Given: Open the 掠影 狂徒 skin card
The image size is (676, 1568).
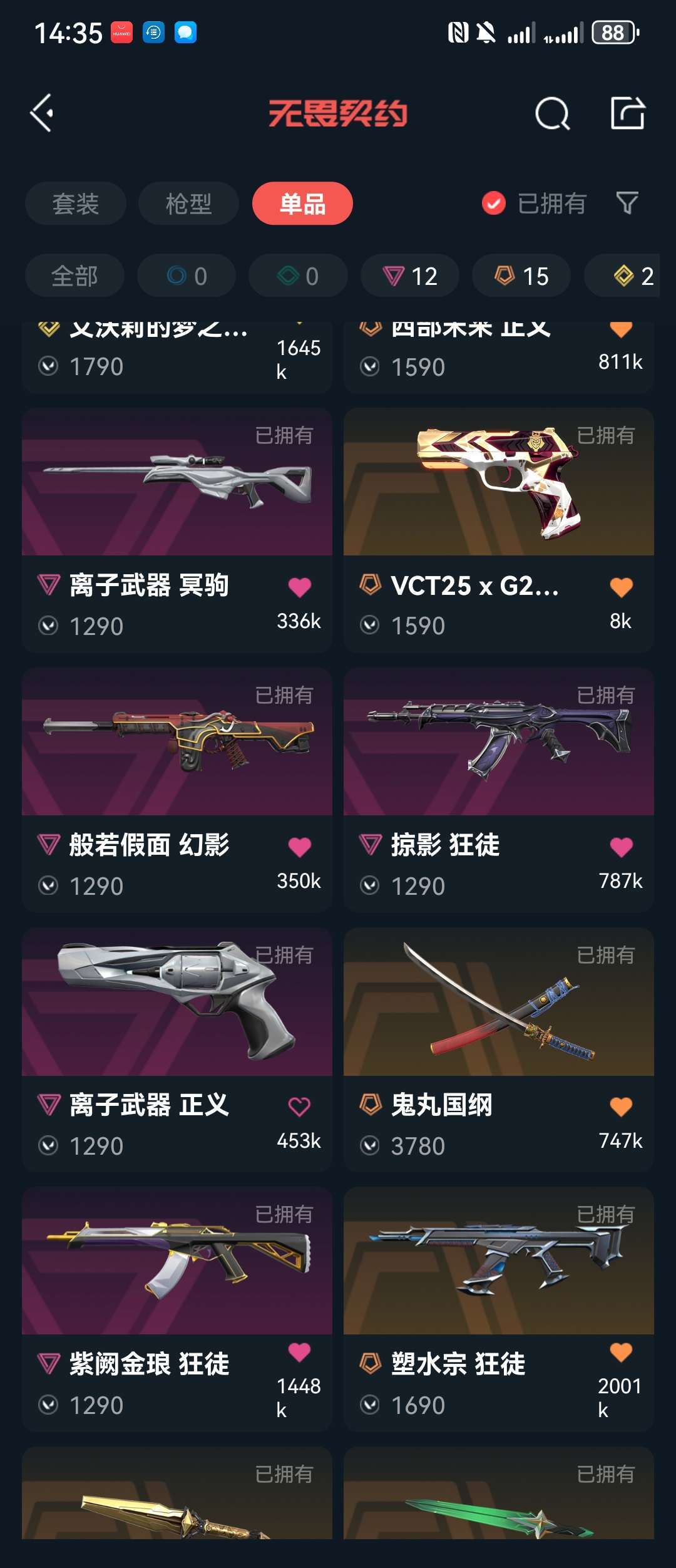Looking at the screenshot, I should (498, 742).
